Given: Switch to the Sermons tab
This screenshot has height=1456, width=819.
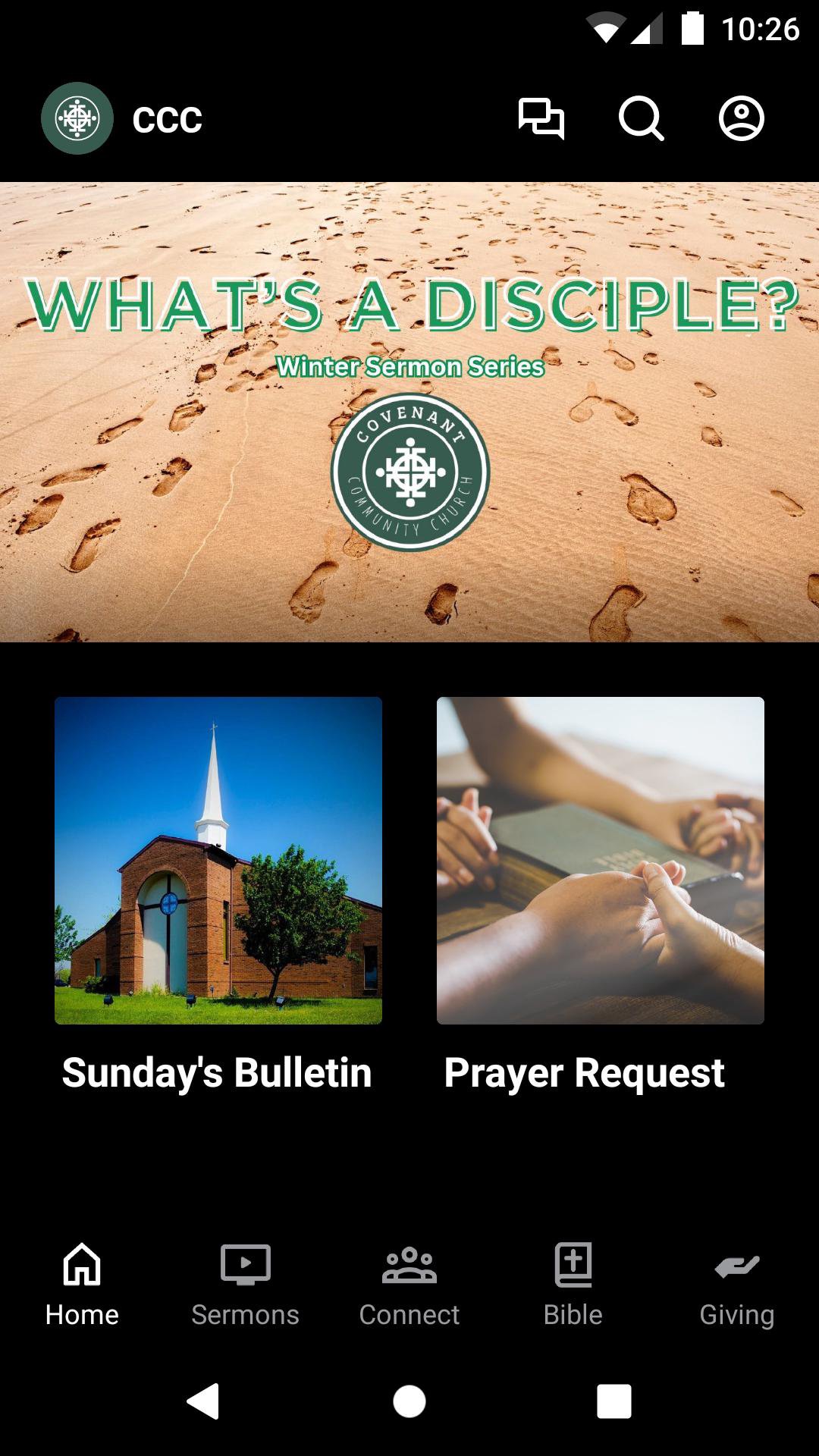Looking at the screenshot, I should [x=246, y=1282].
